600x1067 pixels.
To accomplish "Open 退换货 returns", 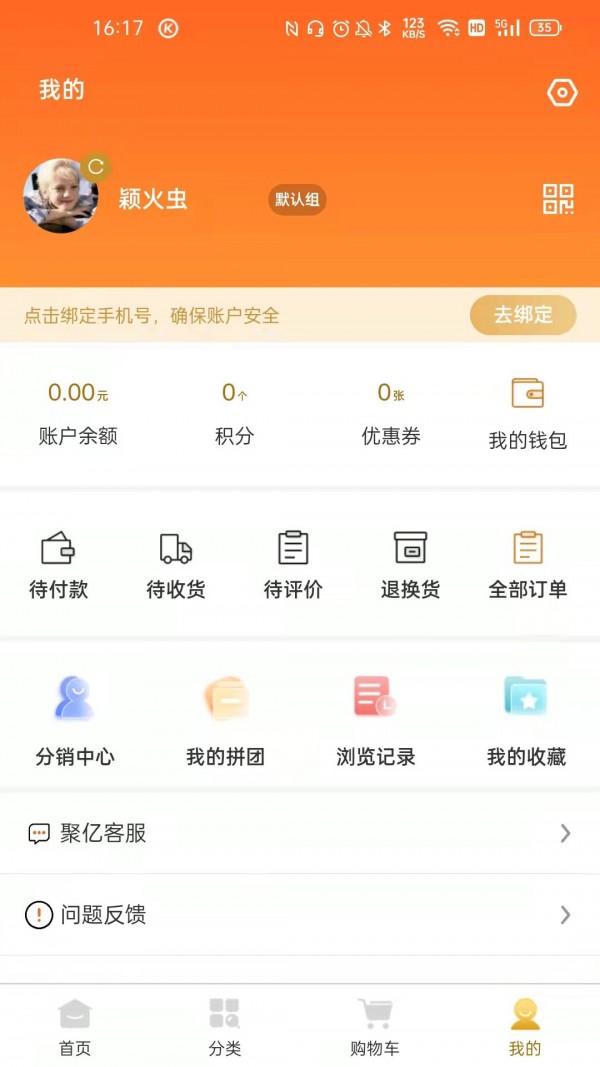I will point(410,566).
